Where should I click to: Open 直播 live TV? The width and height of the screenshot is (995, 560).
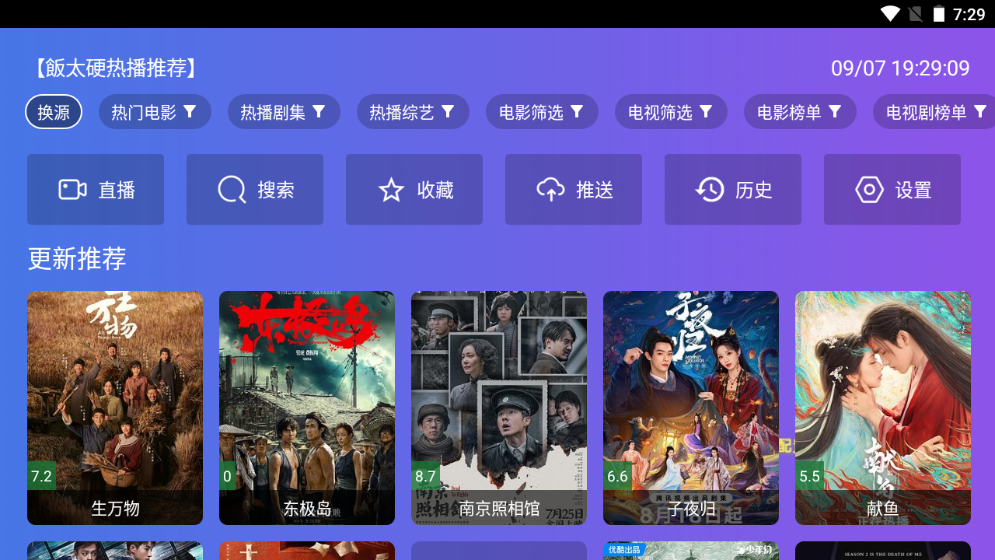click(x=96, y=189)
